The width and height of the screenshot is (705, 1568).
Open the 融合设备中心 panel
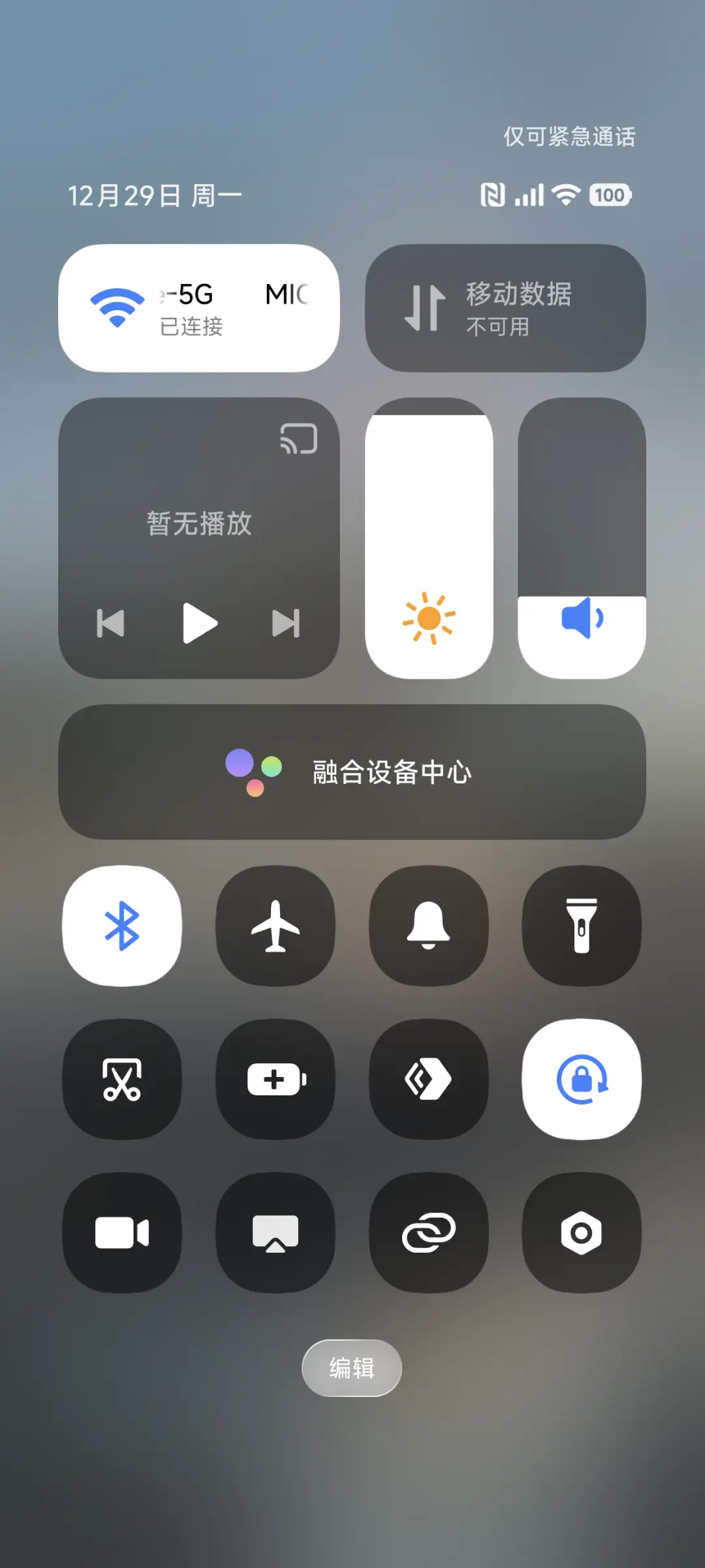[x=352, y=772]
